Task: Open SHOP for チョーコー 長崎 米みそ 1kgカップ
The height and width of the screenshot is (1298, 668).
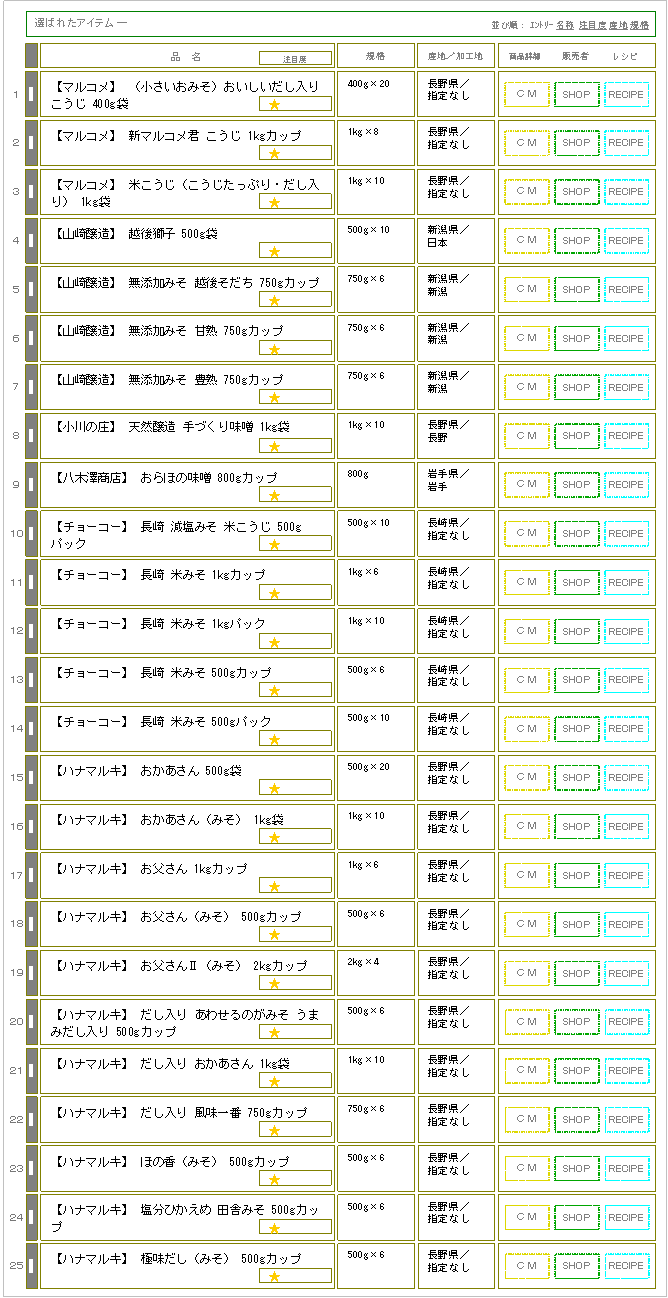Action: (576, 583)
